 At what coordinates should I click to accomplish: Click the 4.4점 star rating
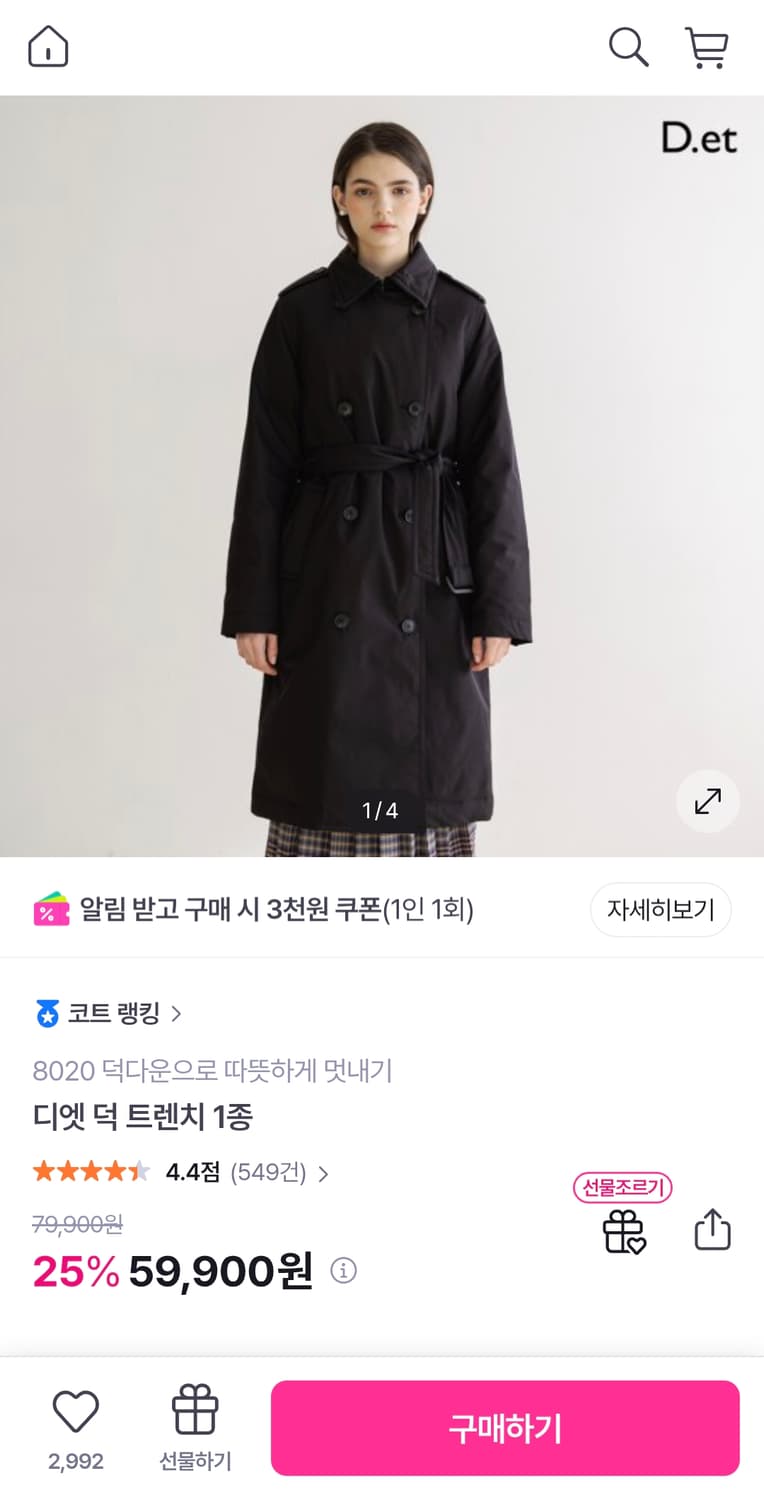190,1171
